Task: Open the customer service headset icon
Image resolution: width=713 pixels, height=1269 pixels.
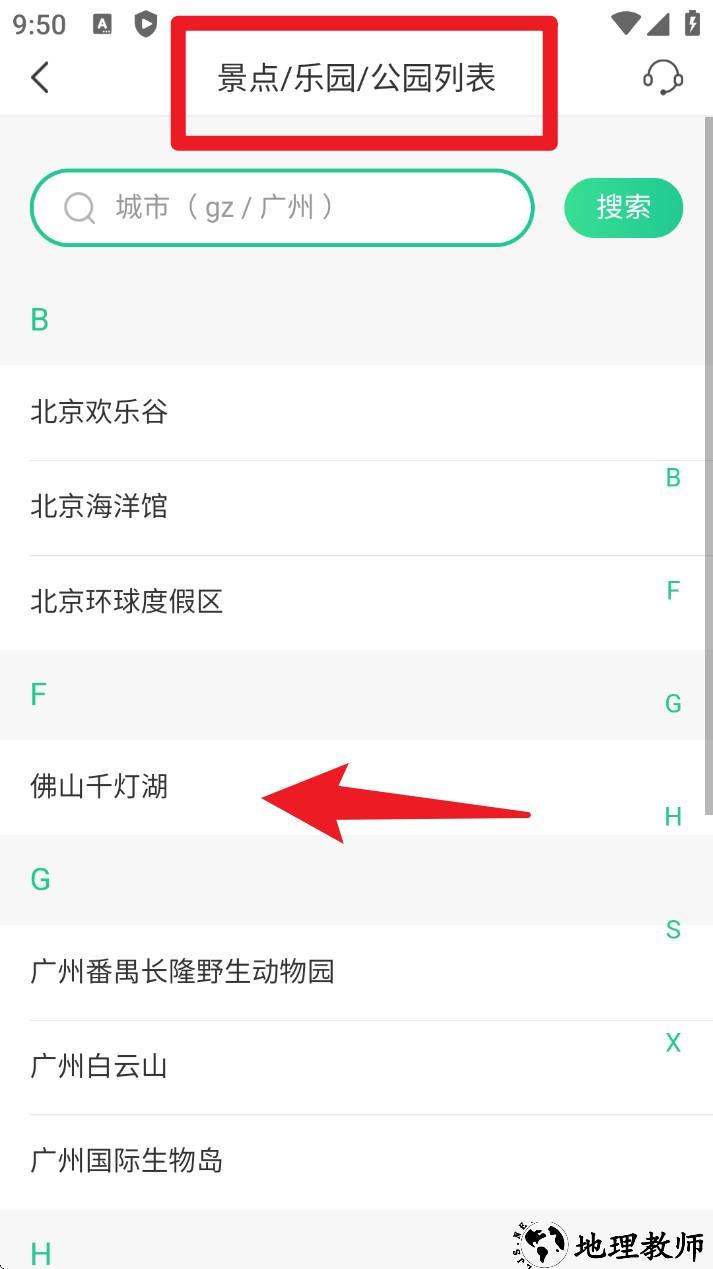Action: pyautogui.click(x=662, y=77)
